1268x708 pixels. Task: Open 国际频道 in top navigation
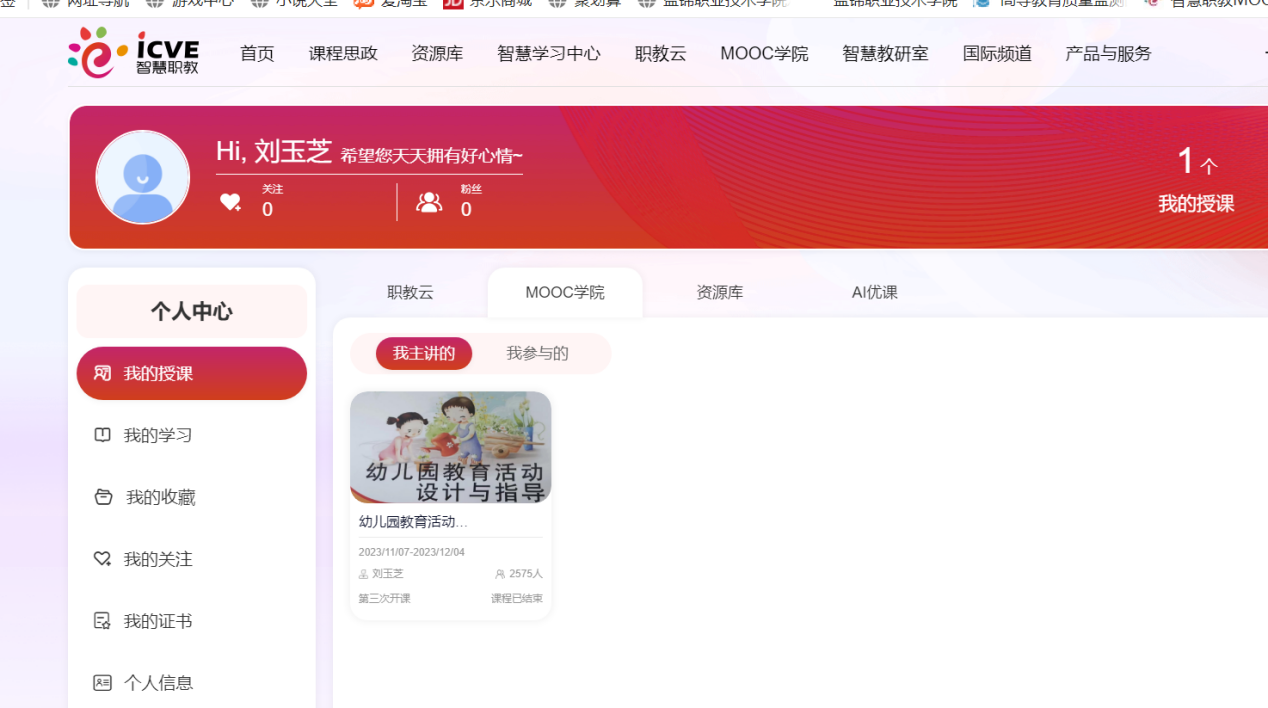tap(997, 54)
